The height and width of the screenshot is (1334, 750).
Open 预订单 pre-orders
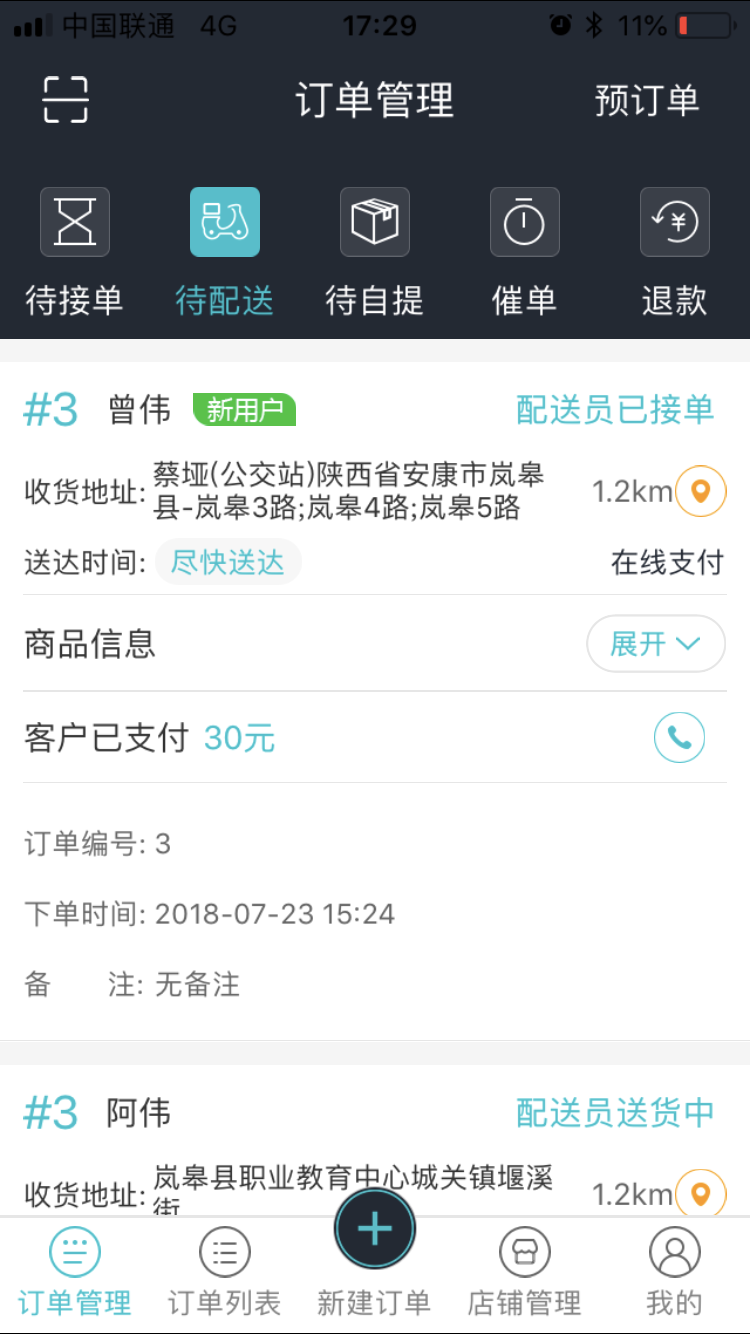point(646,100)
